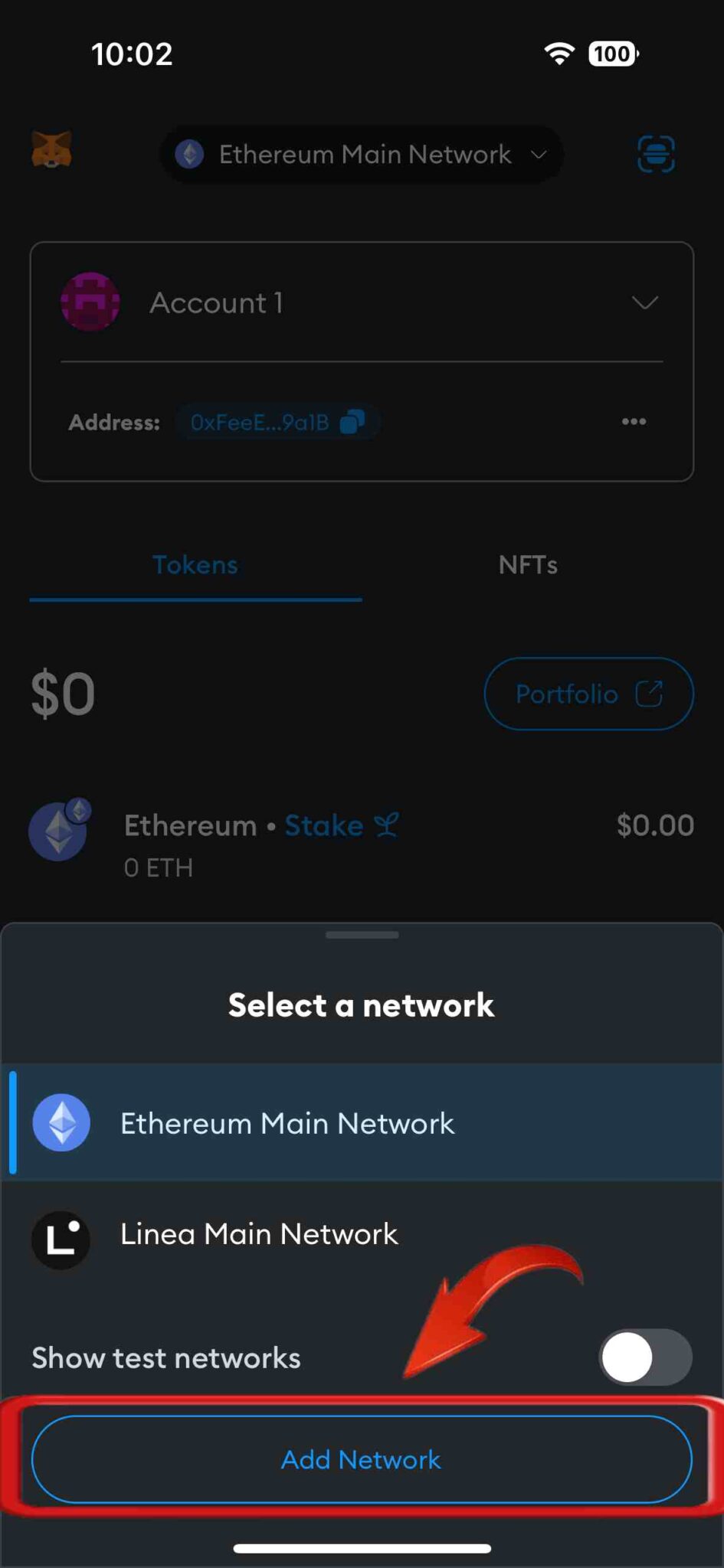Toggle Show test networks on
Screen dimensions: 724x1568
click(644, 1357)
